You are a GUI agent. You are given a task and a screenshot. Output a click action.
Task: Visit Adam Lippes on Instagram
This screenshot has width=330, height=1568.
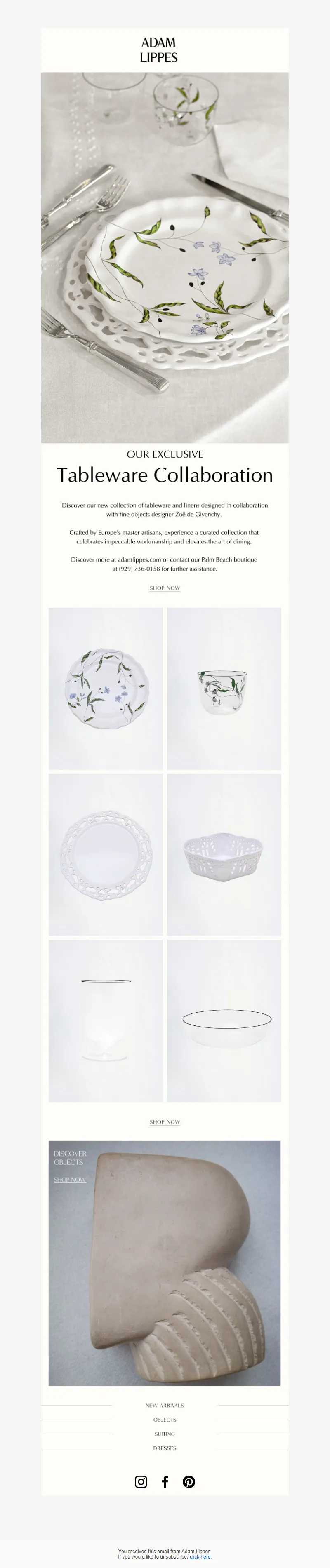pyautogui.click(x=141, y=1481)
